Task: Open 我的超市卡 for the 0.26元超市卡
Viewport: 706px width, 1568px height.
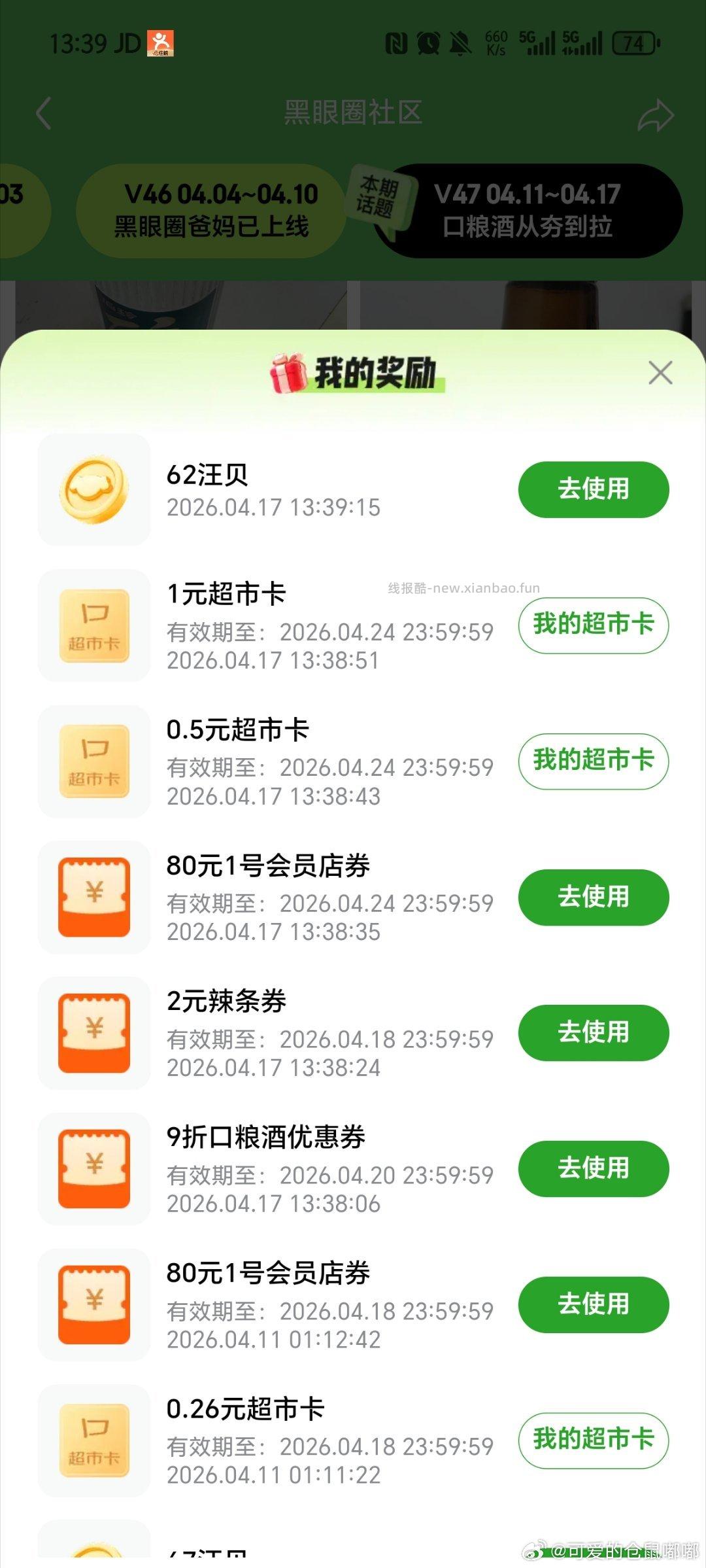Action: (x=593, y=1441)
